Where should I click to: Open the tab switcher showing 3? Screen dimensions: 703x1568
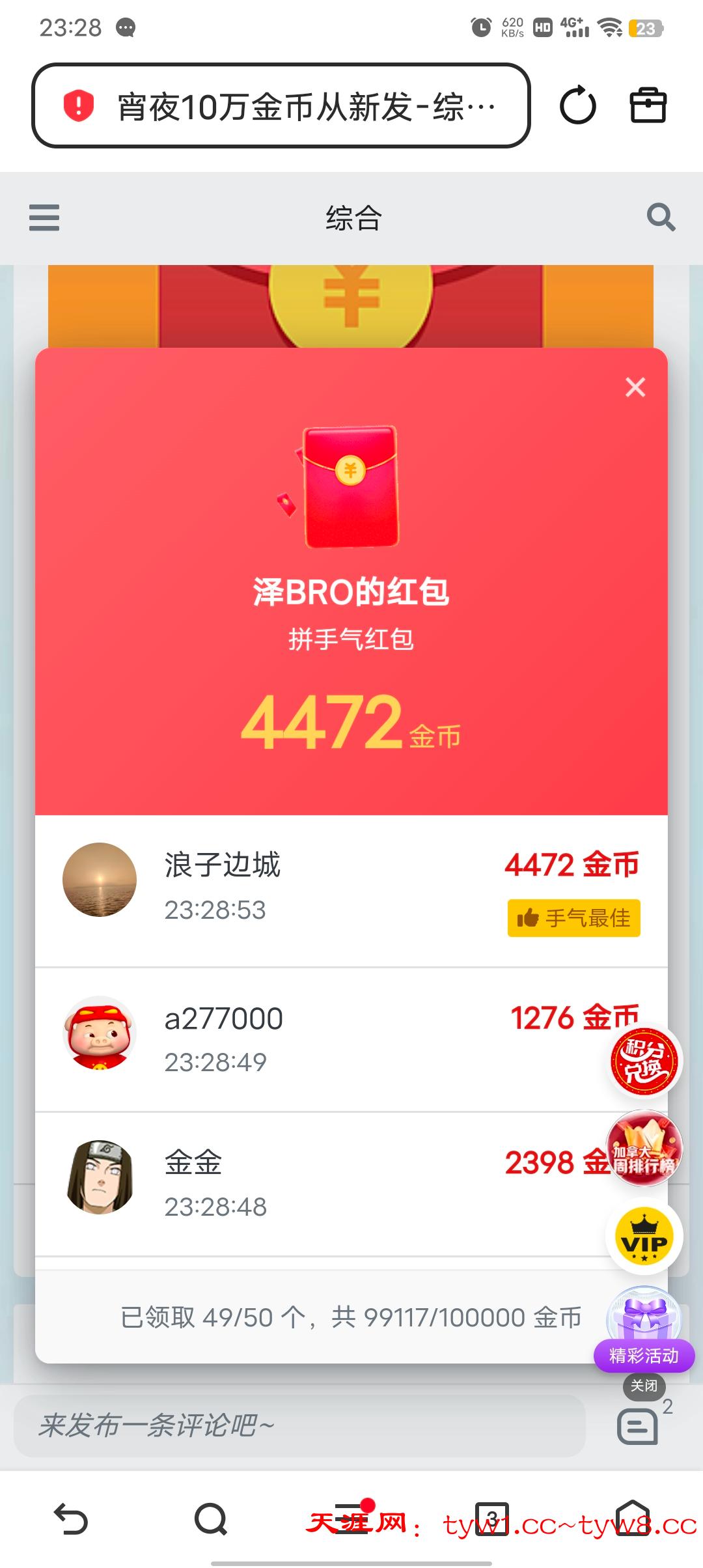click(x=492, y=1520)
